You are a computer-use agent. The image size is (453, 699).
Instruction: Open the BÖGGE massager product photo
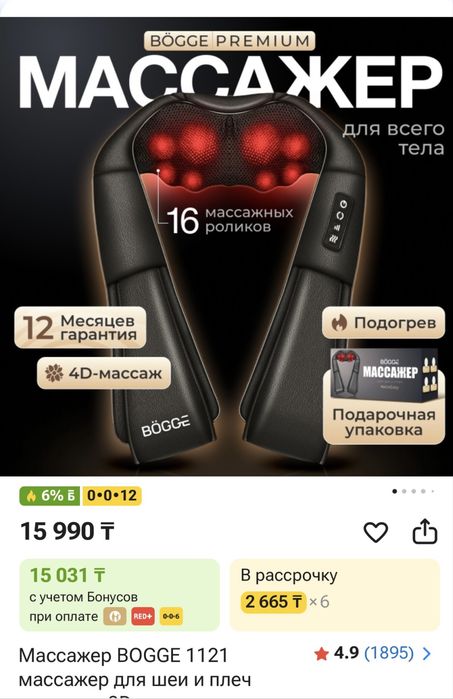(x=226, y=247)
